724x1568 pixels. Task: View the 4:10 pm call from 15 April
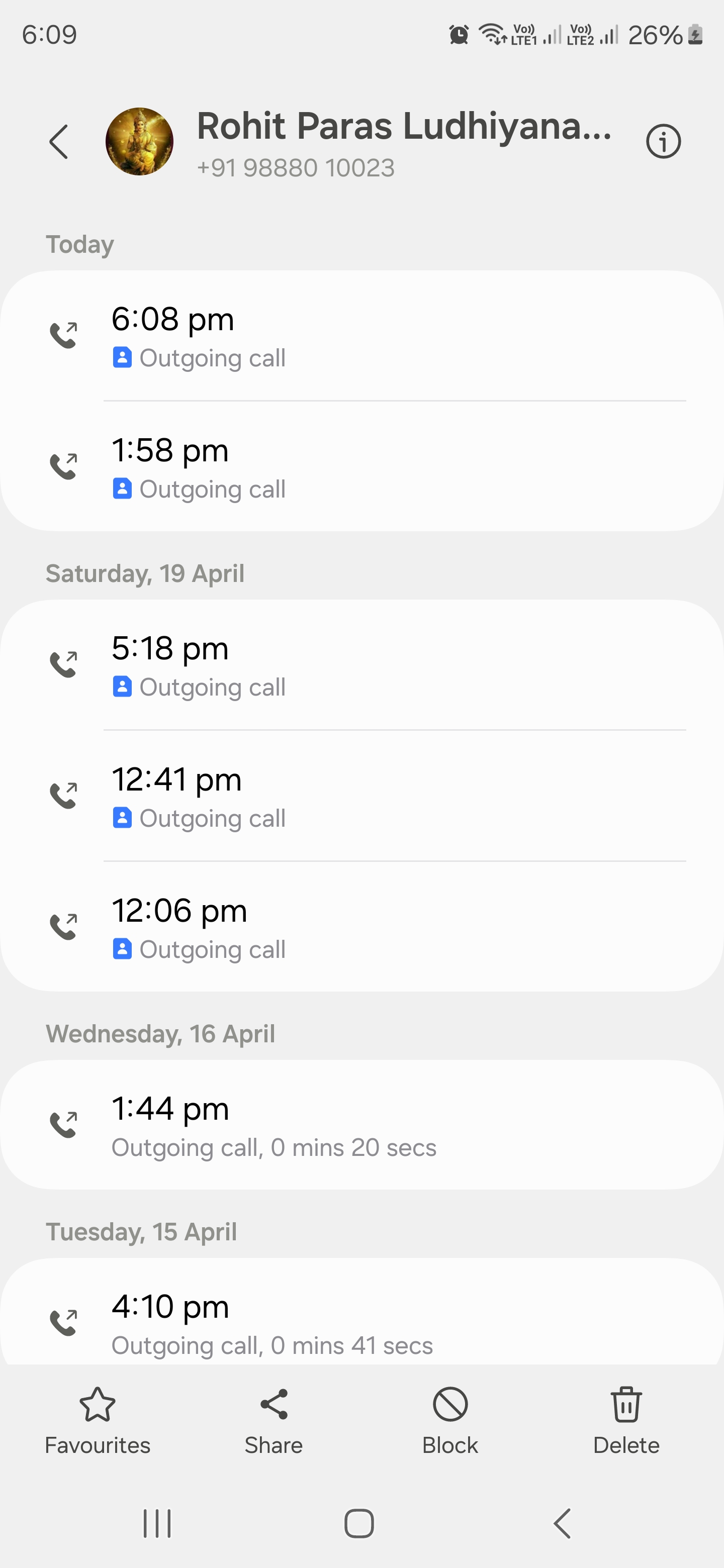[x=361, y=1312]
